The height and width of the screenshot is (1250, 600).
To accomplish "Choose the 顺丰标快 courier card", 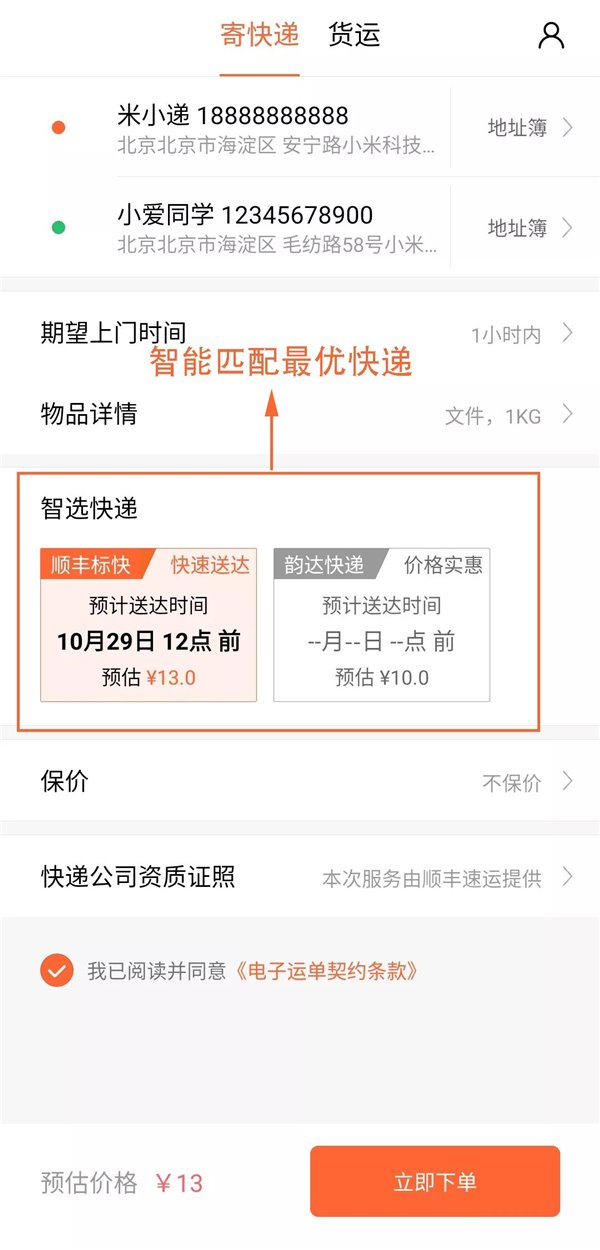I will click(x=148, y=625).
